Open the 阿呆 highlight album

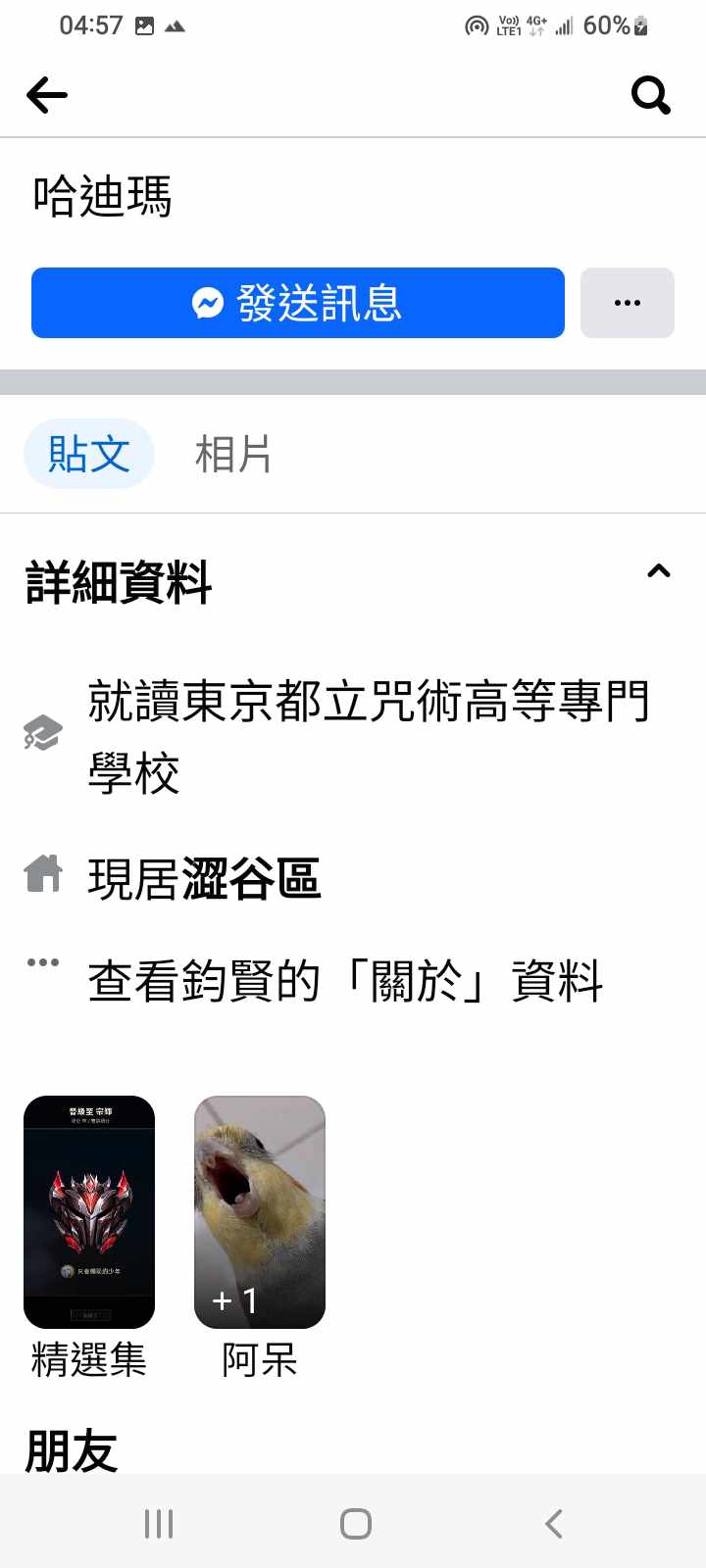(x=260, y=1212)
